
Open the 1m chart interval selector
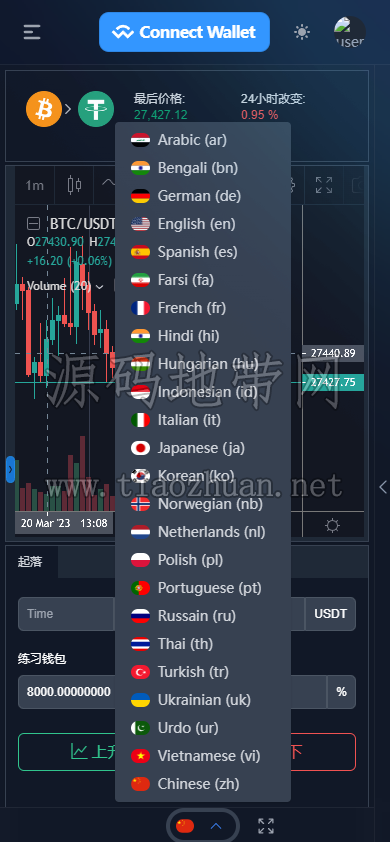34,185
